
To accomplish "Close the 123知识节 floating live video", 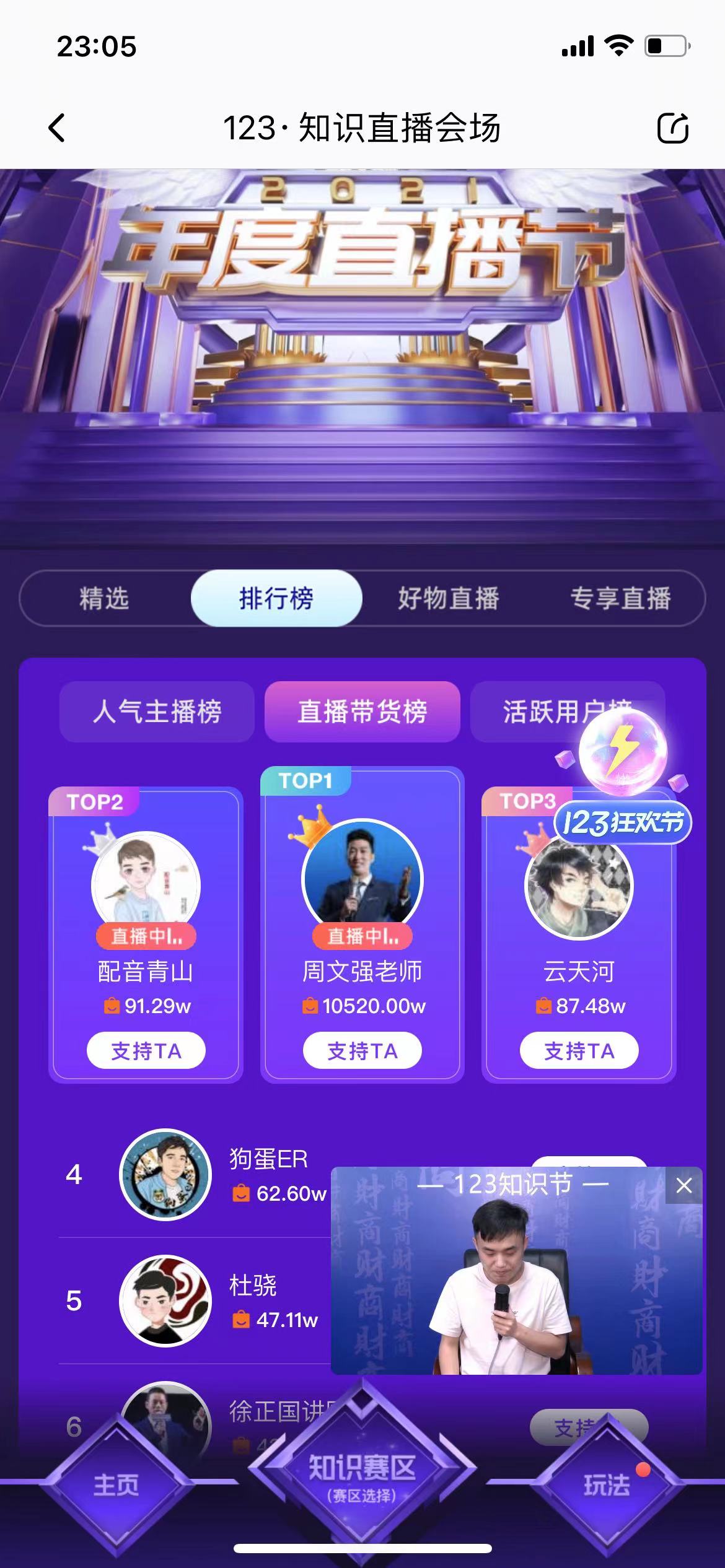I will 683,1185.
